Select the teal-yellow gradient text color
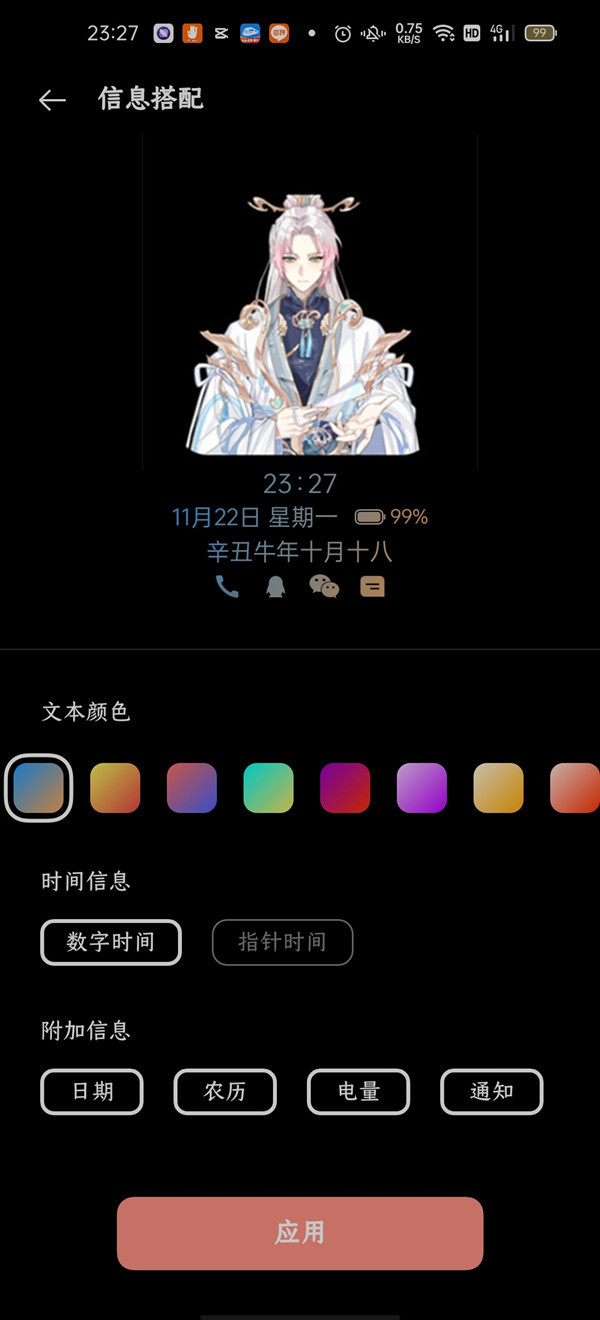600x1320 pixels. (x=268, y=788)
